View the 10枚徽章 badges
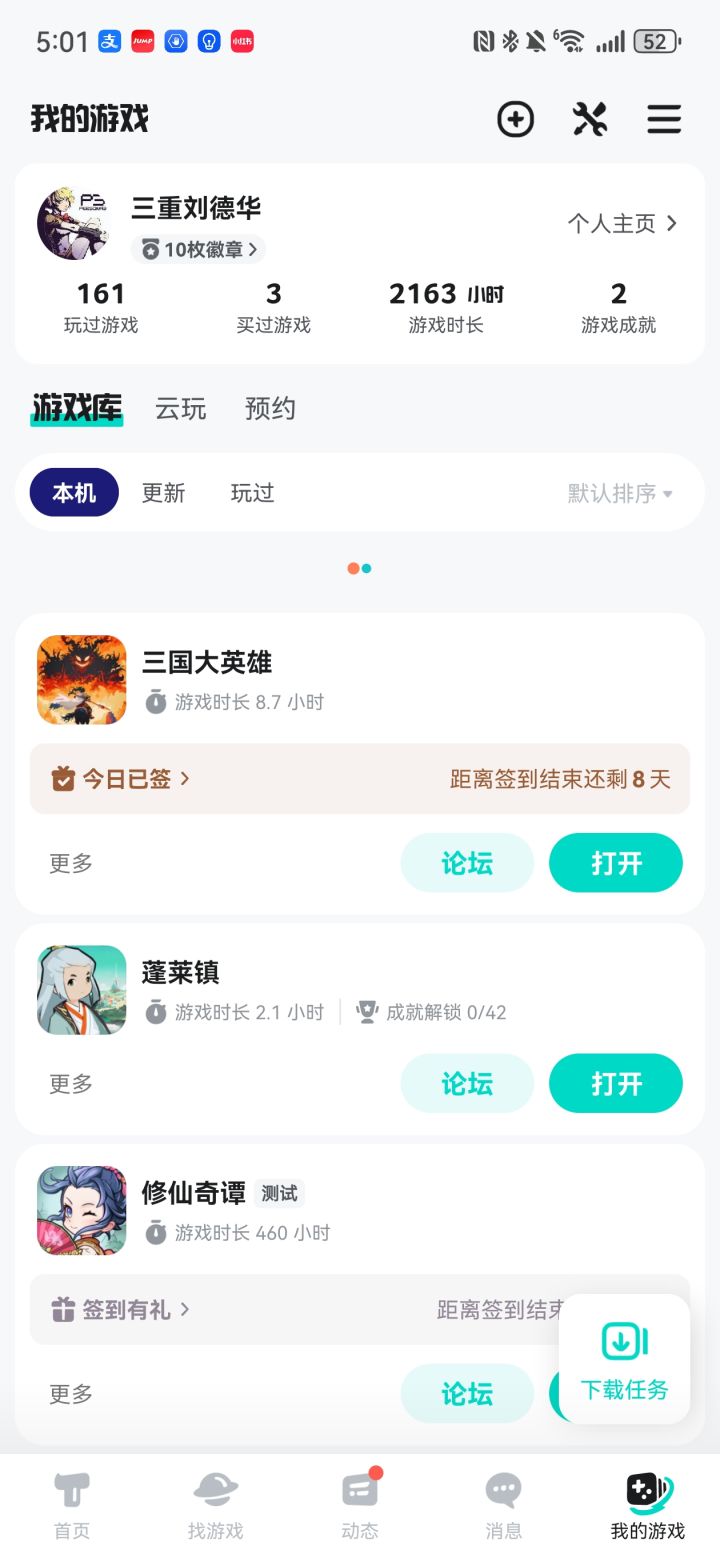Viewport: 720px width, 1554px height. pyautogui.click(x=198, y=249)
